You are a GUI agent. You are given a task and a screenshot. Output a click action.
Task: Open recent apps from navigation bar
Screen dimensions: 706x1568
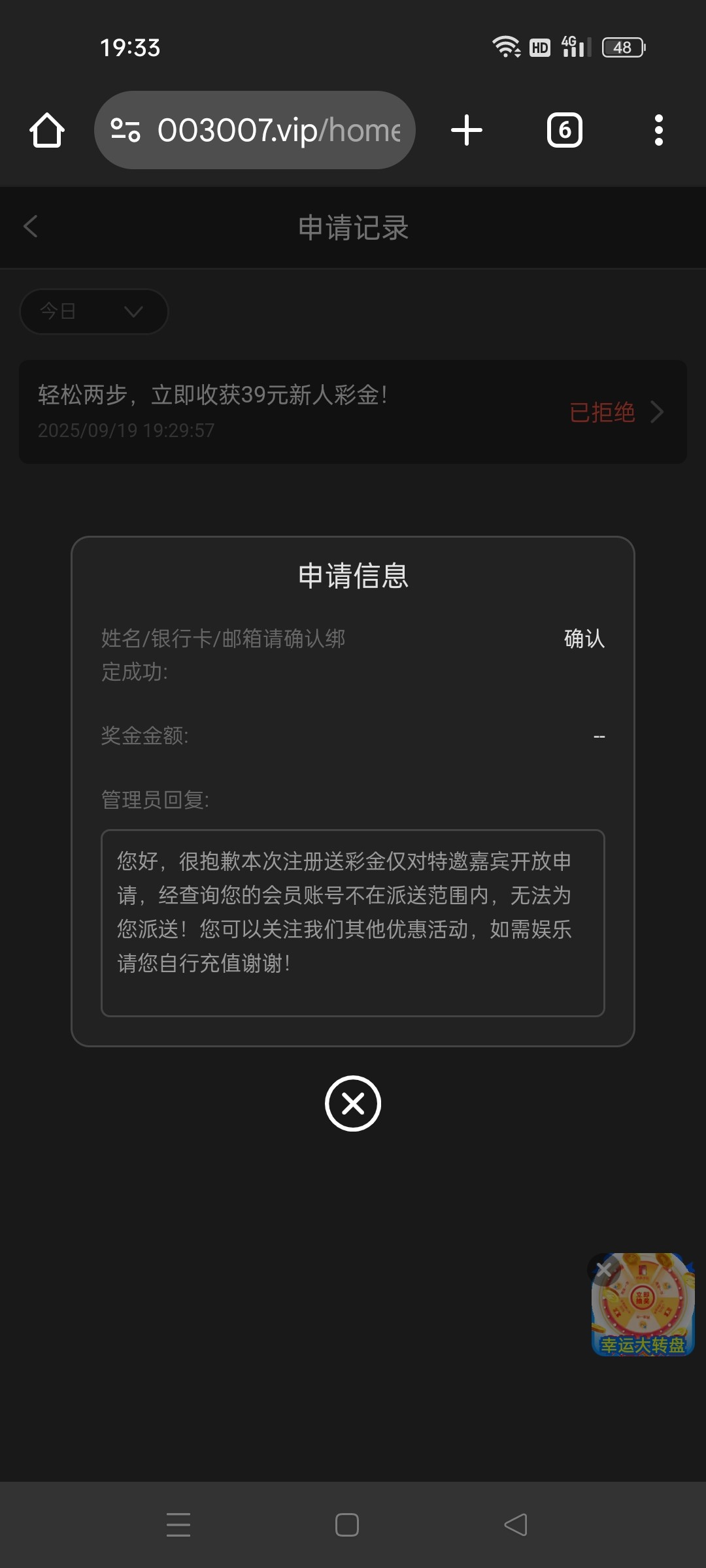pos(178,1525)
